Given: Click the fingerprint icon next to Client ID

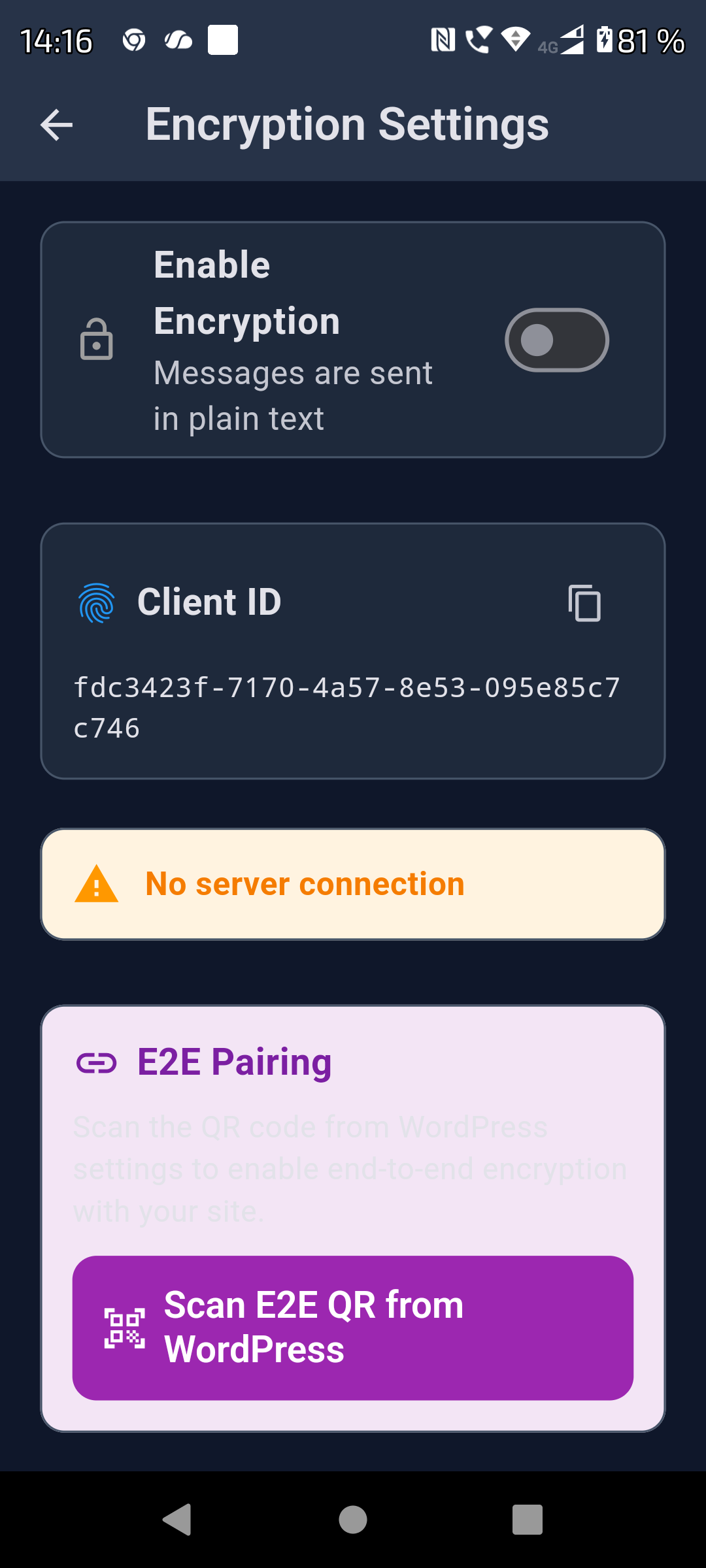Looking at the screenshot, I should tap(95, 604).
